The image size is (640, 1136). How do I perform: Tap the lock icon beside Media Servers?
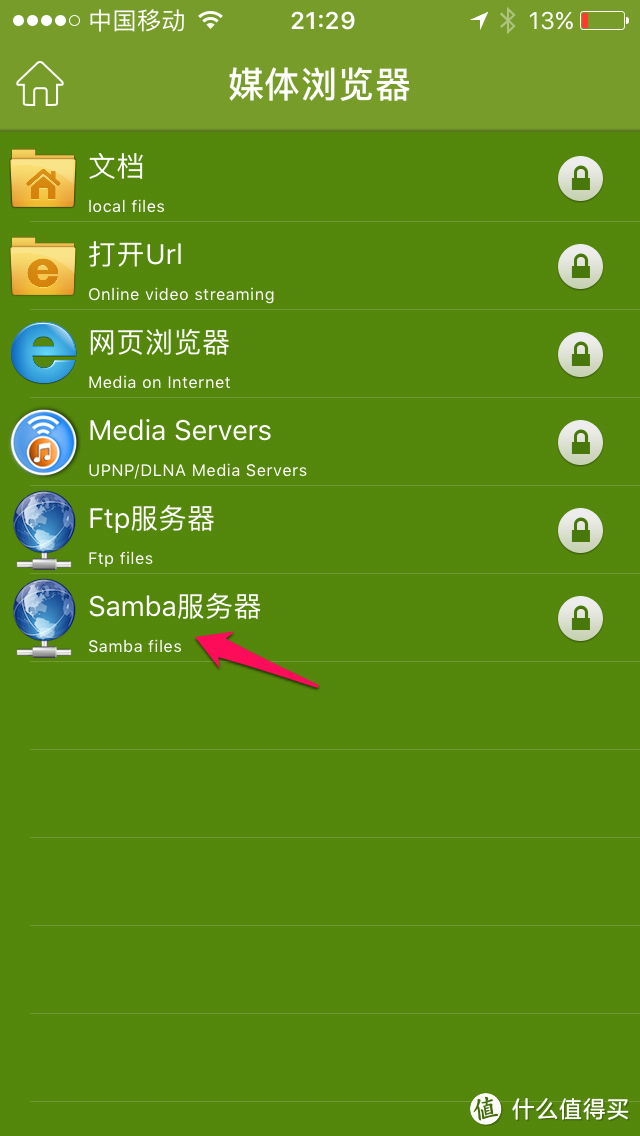tap(580, 442)
